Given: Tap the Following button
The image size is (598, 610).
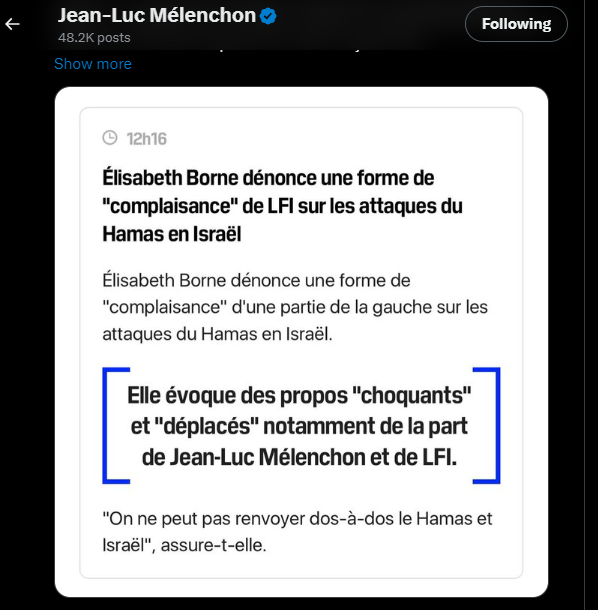Looking at the screenshot, I should click(x=516, y=24).
